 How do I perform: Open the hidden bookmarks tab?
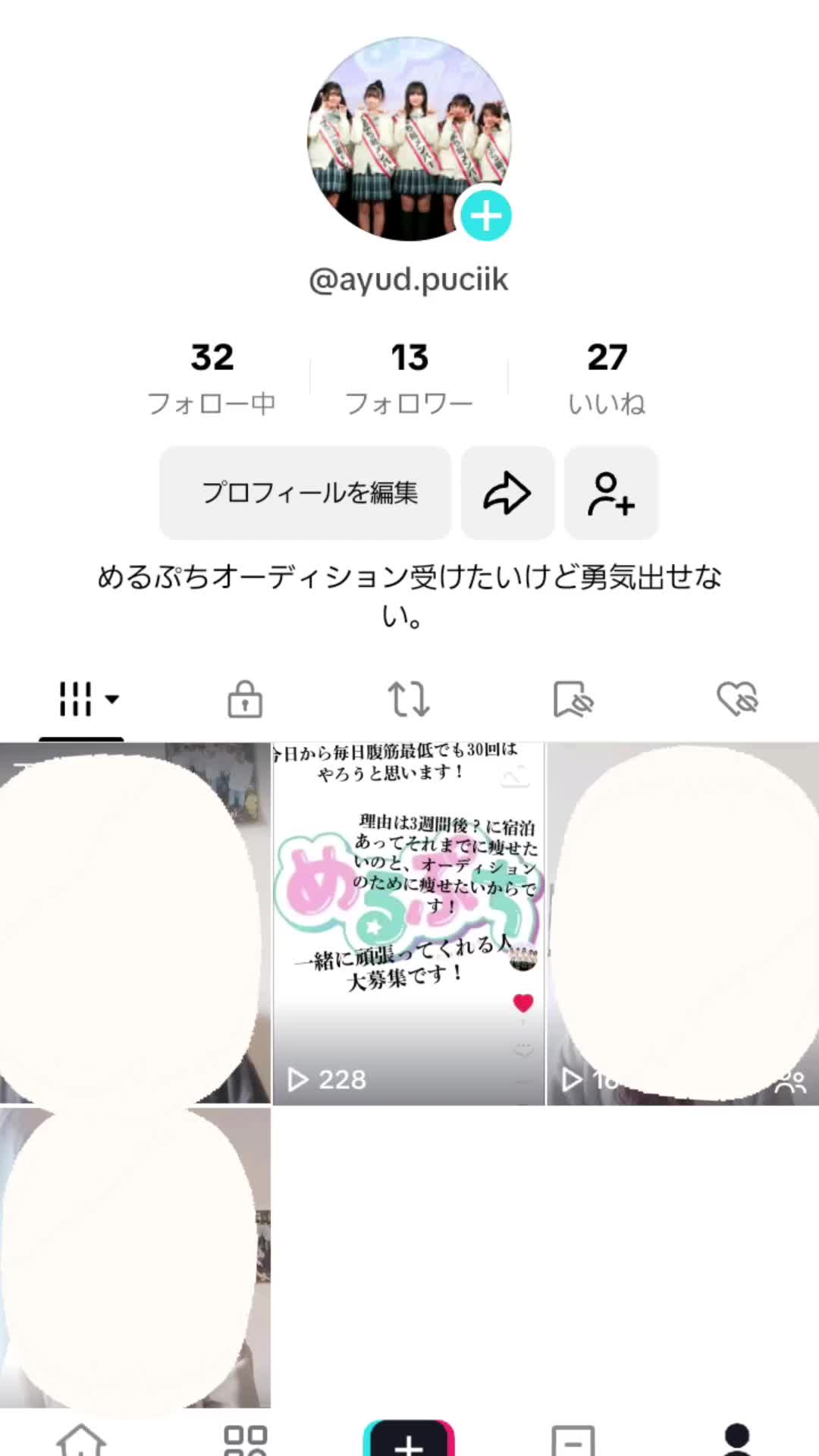pos(573,698)
